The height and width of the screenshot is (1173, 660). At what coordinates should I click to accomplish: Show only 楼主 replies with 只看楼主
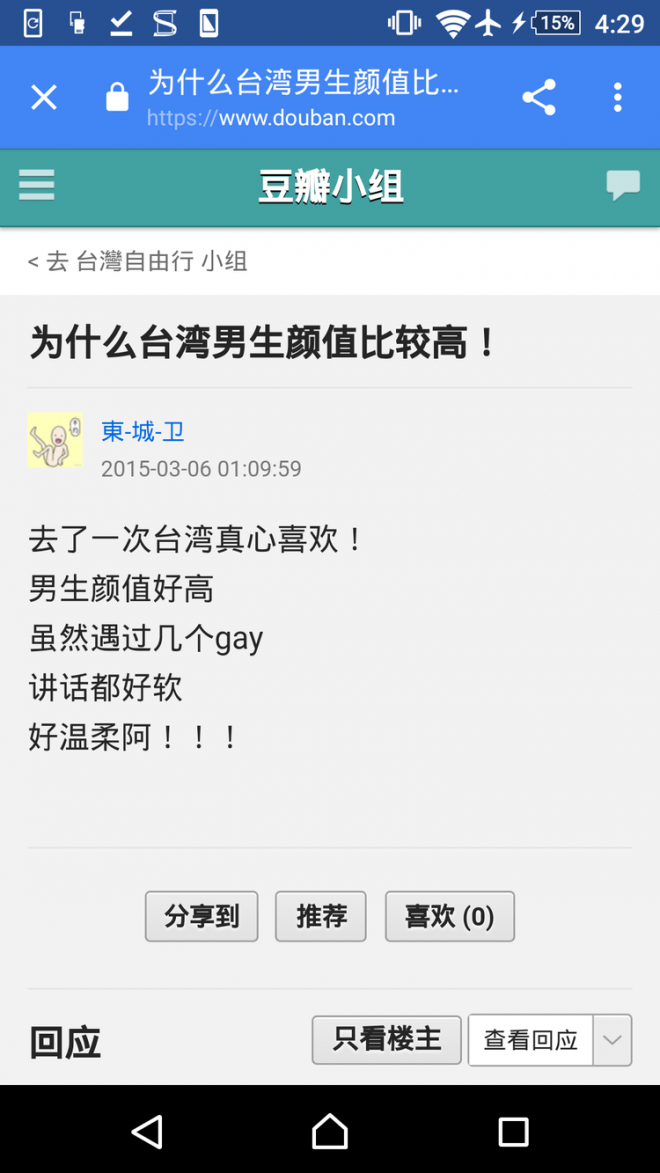[386, 1040]
